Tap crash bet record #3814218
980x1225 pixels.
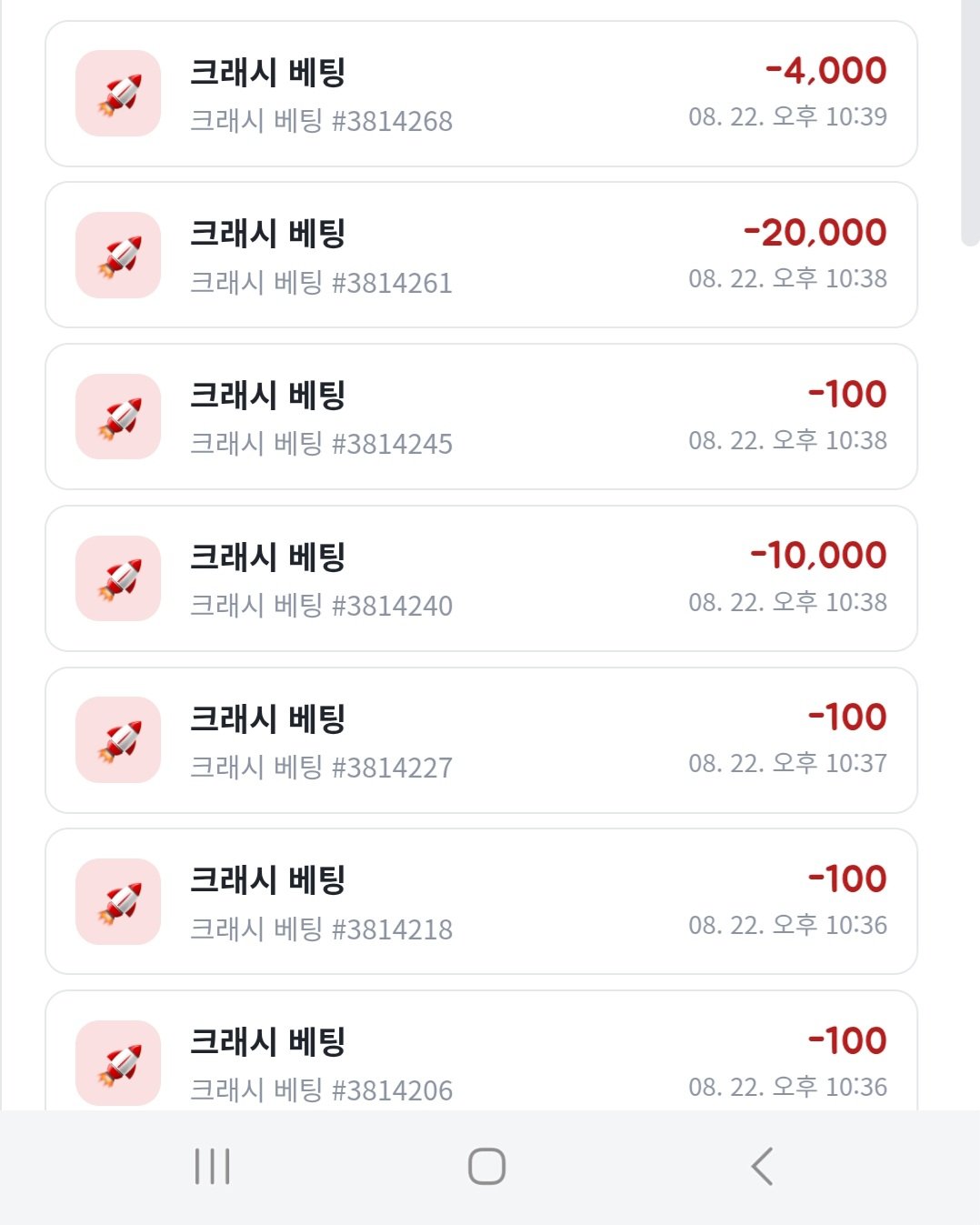[x=481, y=901]
